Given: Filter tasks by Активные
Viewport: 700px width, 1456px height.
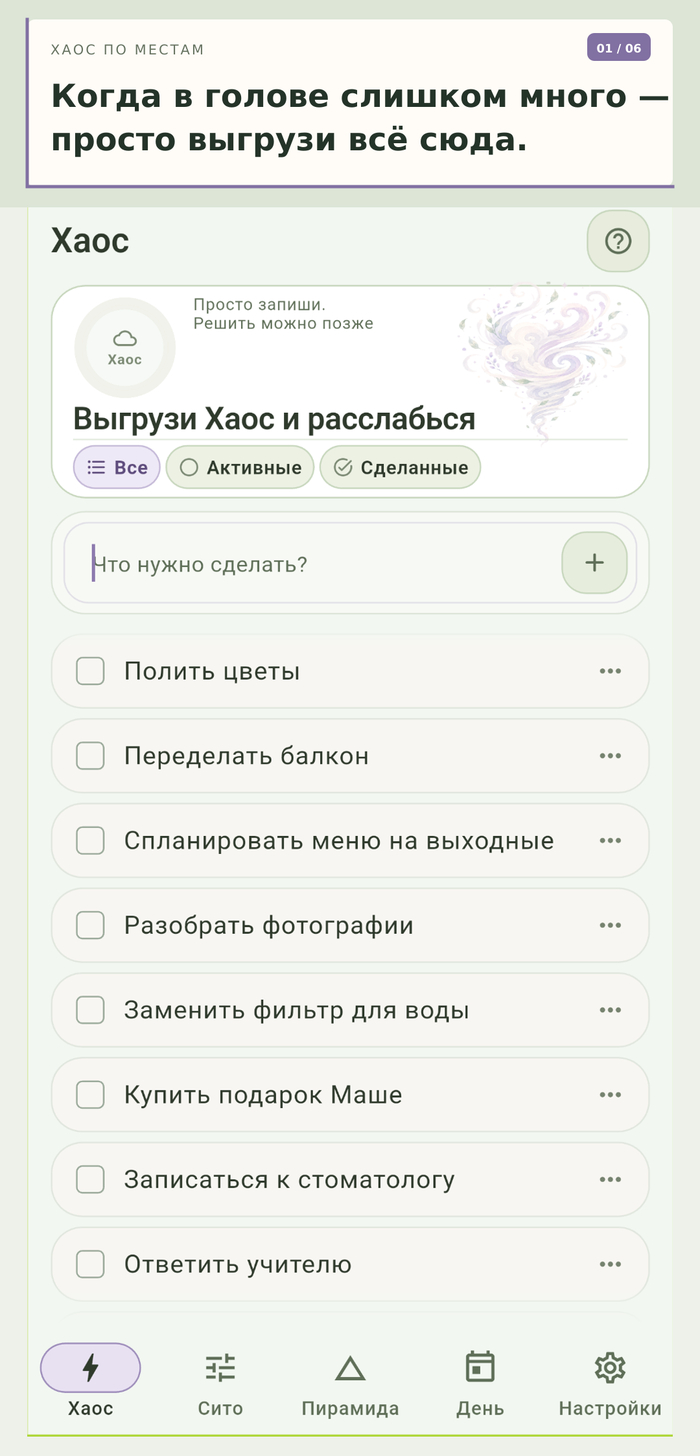Looking at the screenshot, I should 240,467.
